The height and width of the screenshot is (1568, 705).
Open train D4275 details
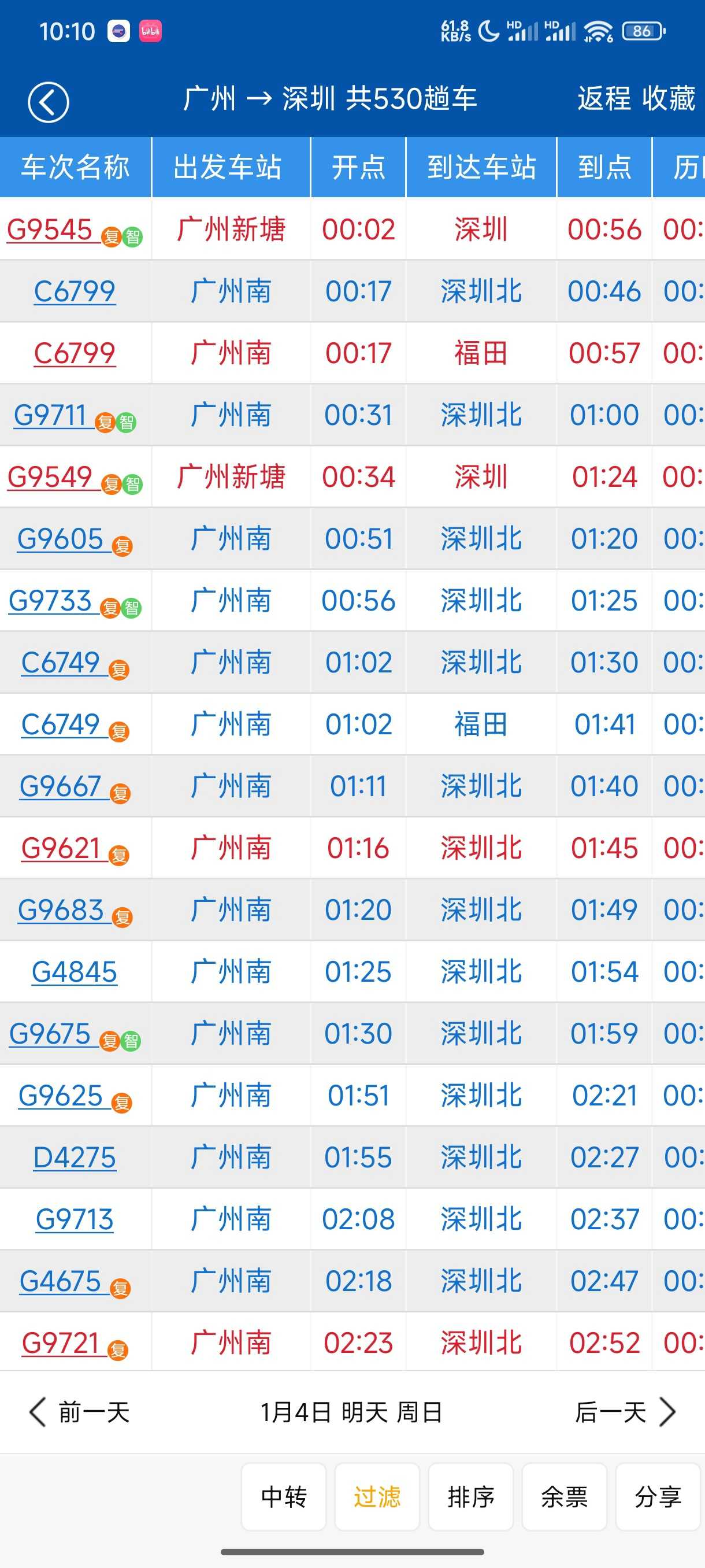click(74, 1157)
